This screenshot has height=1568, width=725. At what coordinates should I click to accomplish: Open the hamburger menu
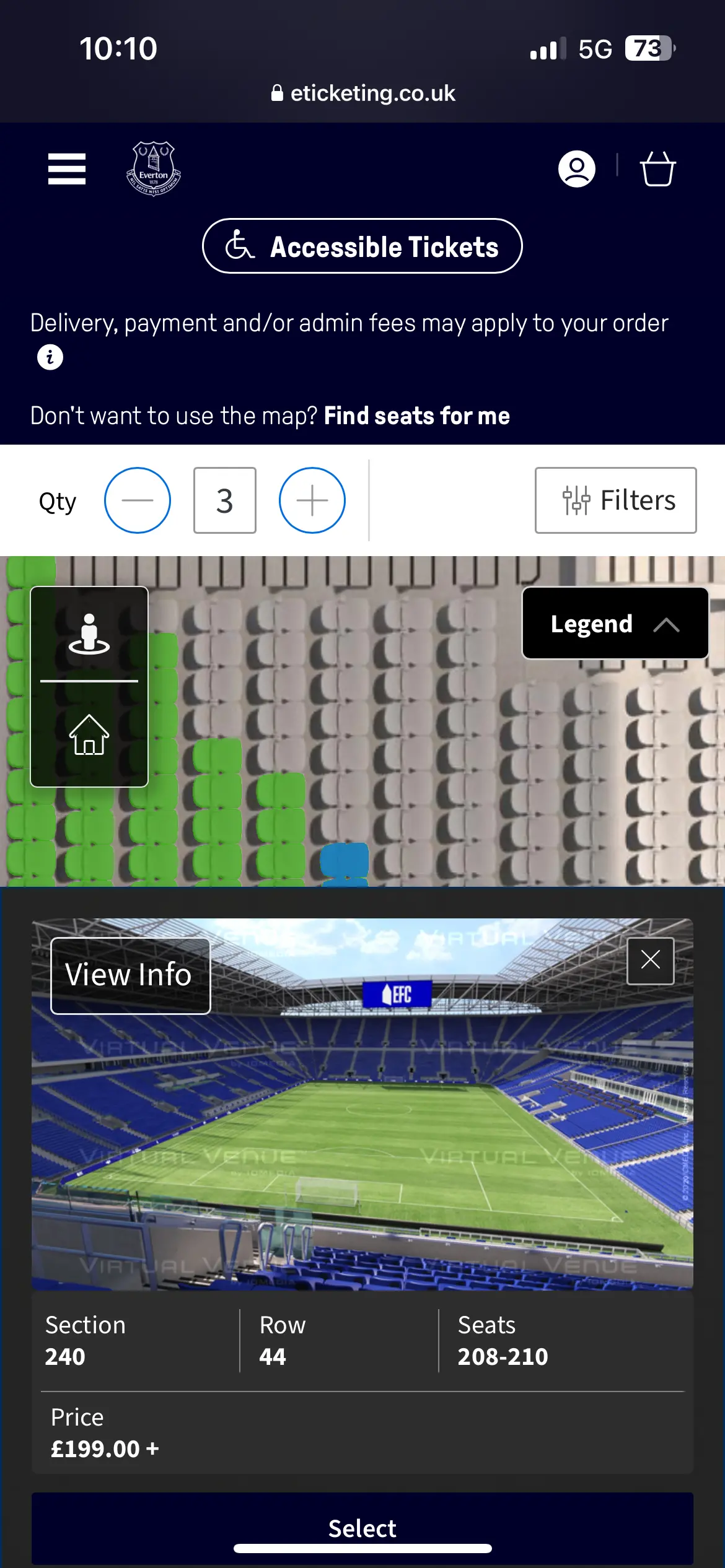pyautogui.click(x=67, y=169)
